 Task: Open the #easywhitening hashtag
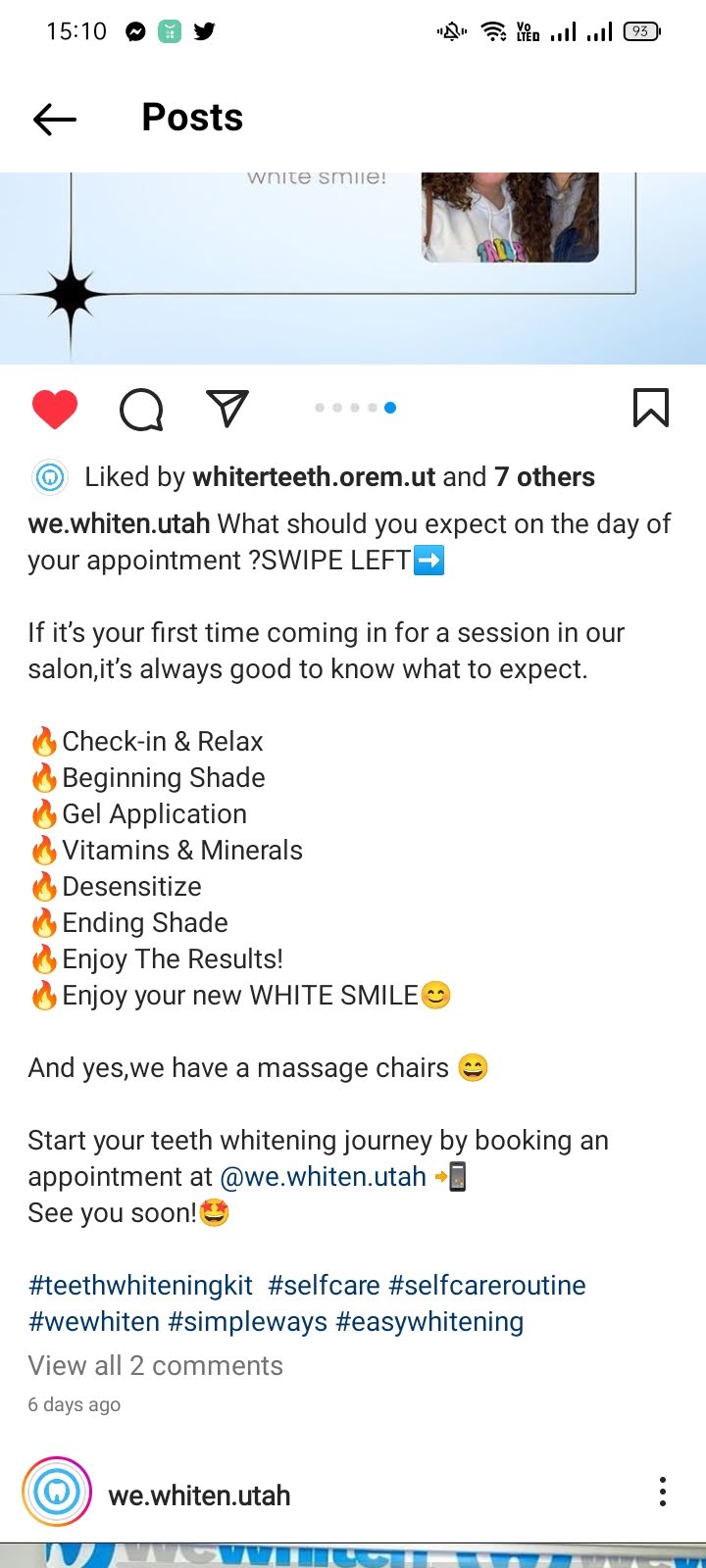(429, 1322)
